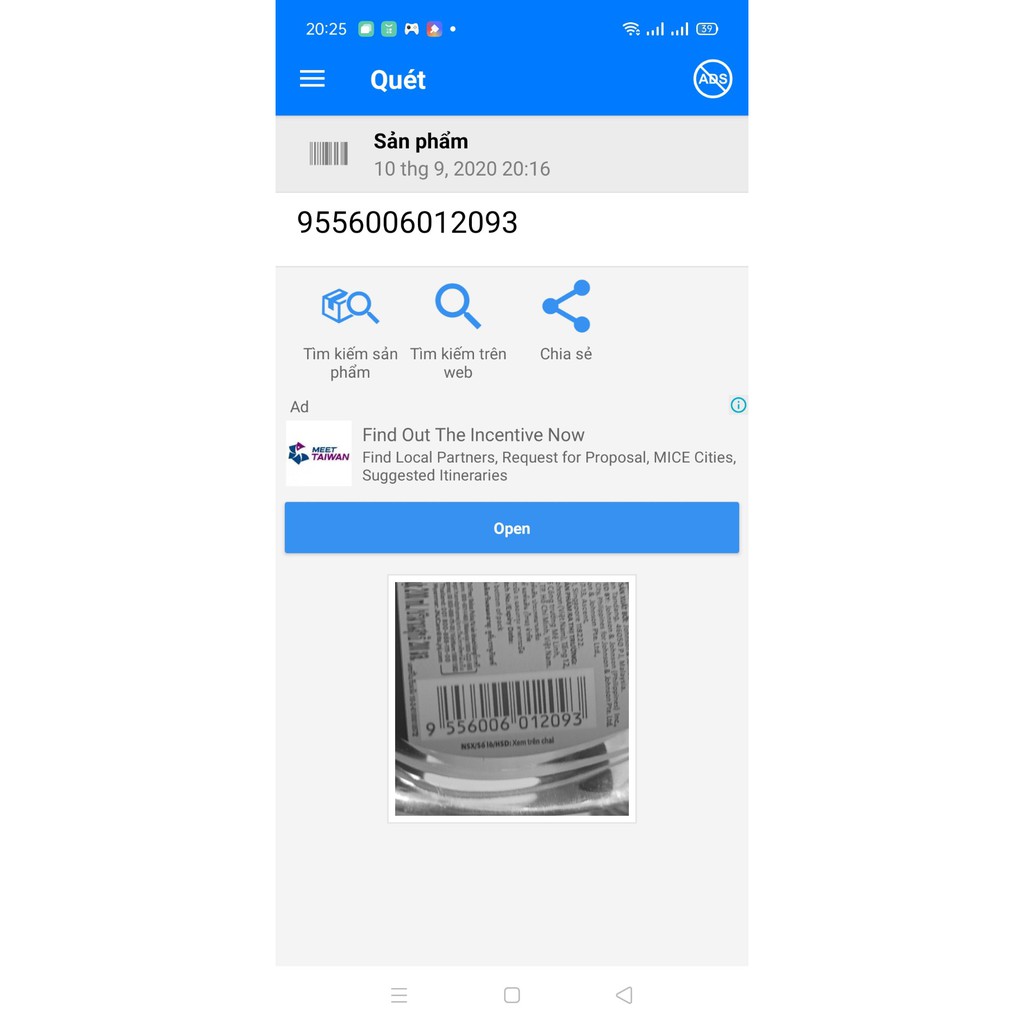
Task: Go back using system navigation
Action: click(624, 995)
